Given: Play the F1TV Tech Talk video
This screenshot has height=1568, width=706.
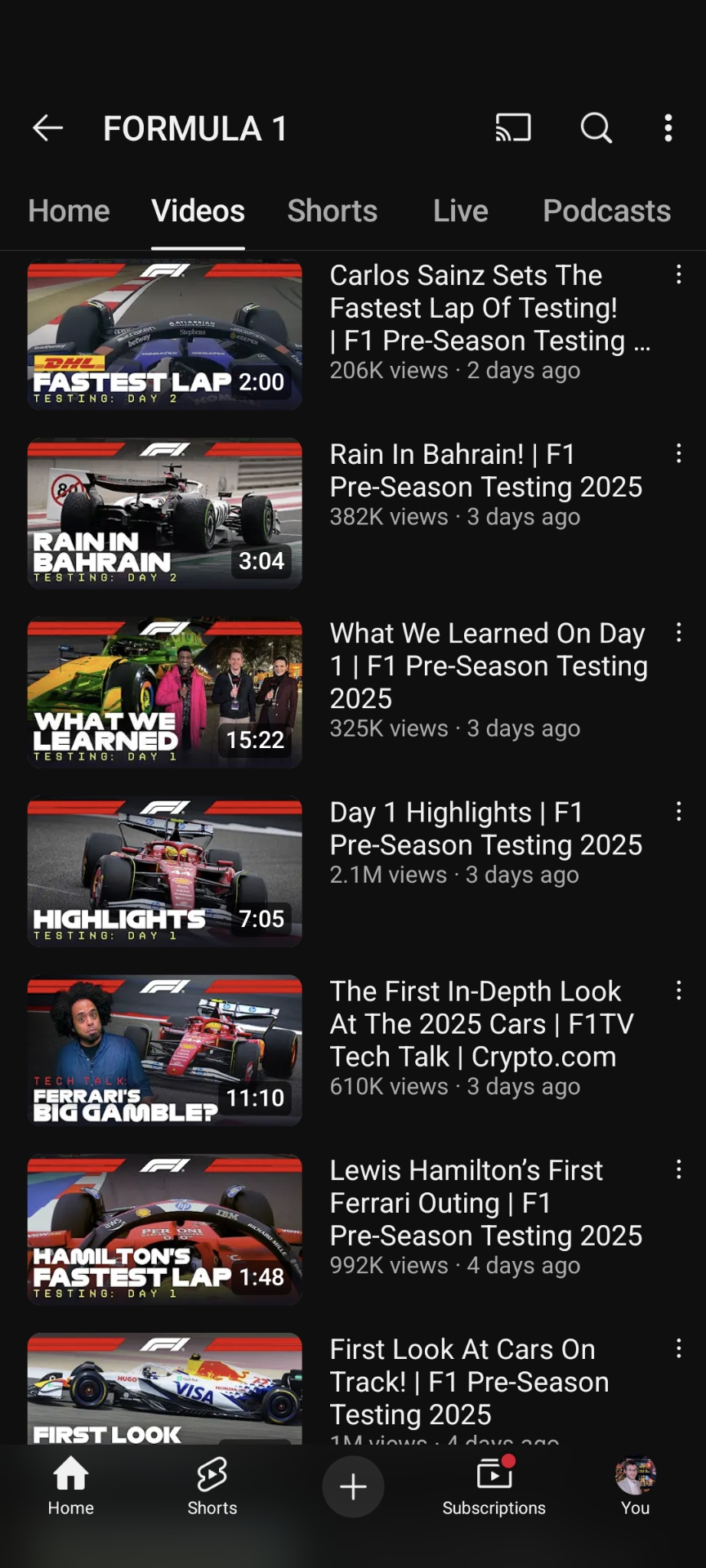Looking at the screenshot, I should pos(164,1050).
